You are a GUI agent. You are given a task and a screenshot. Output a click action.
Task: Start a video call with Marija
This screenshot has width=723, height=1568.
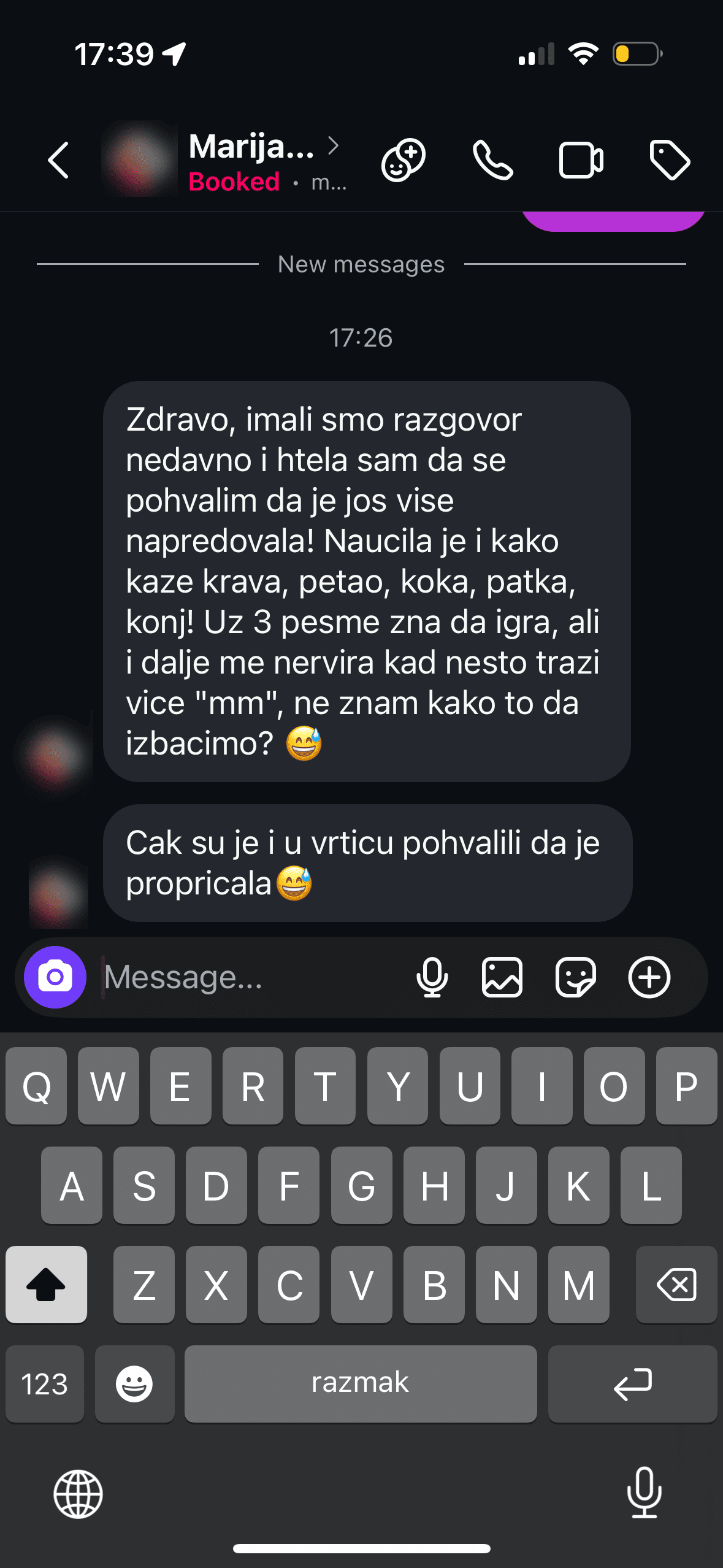[x=581, y=161]
